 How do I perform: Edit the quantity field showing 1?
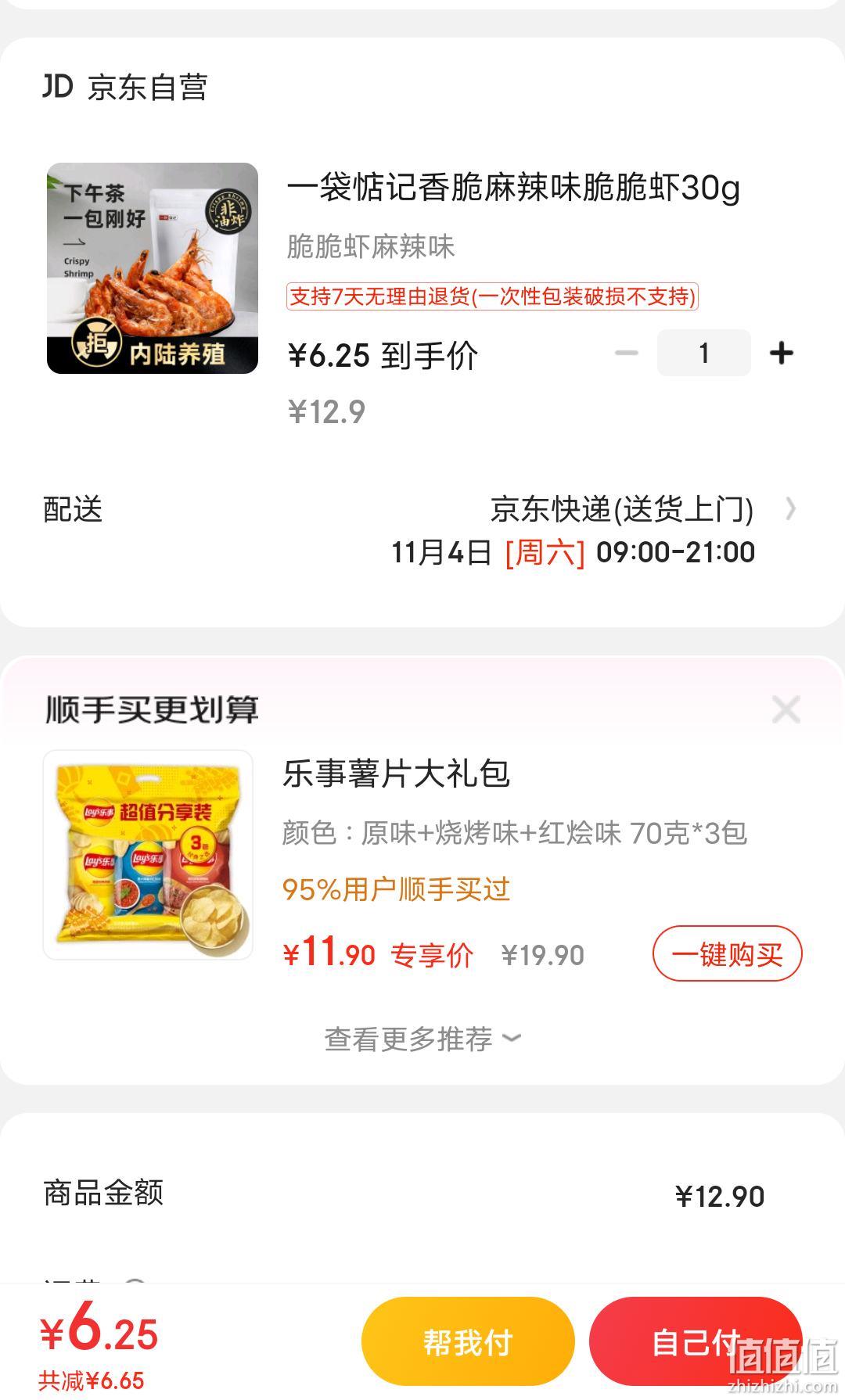tap(703, 353)
